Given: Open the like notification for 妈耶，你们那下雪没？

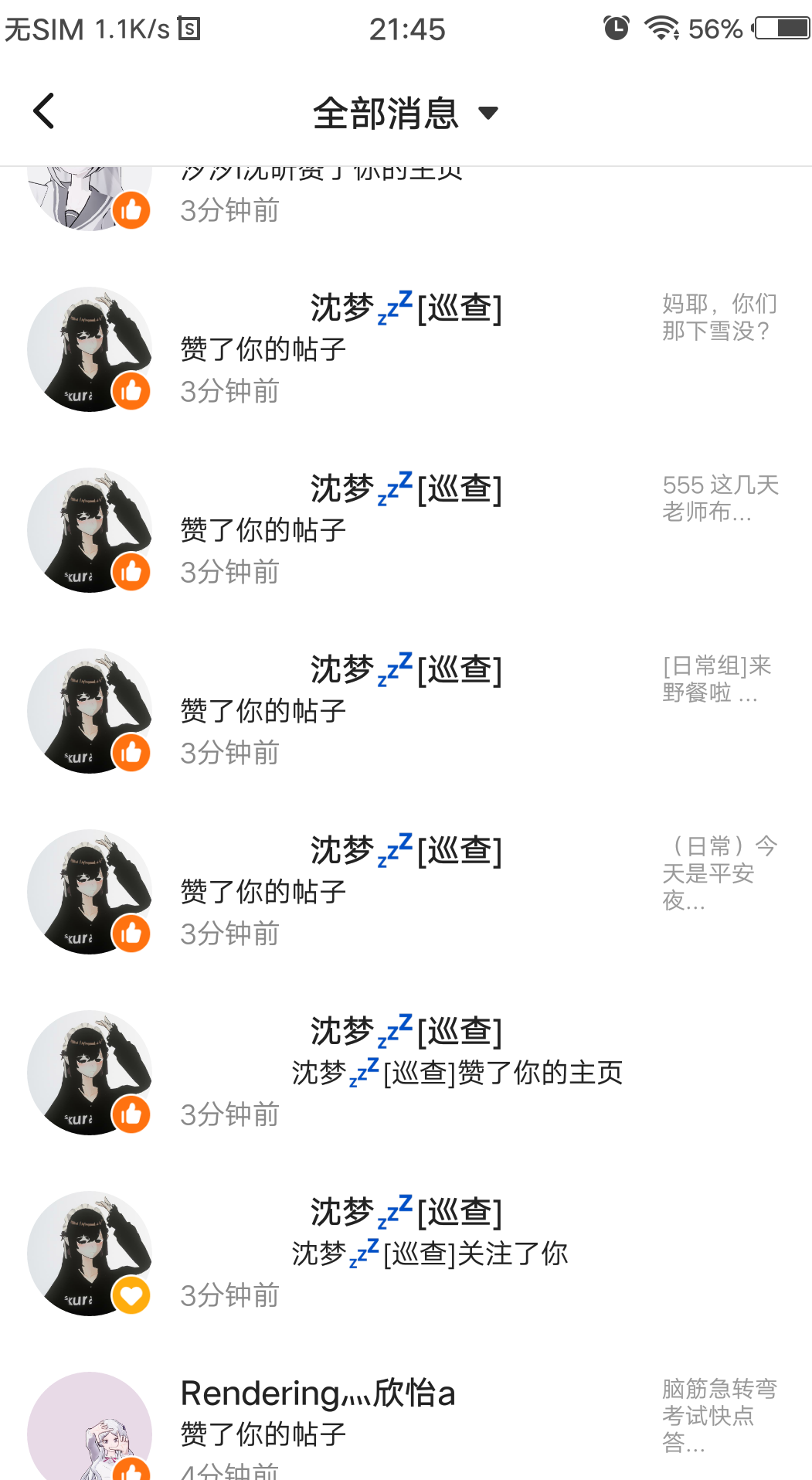Looking at the screenshot, I should coord(406,349).
